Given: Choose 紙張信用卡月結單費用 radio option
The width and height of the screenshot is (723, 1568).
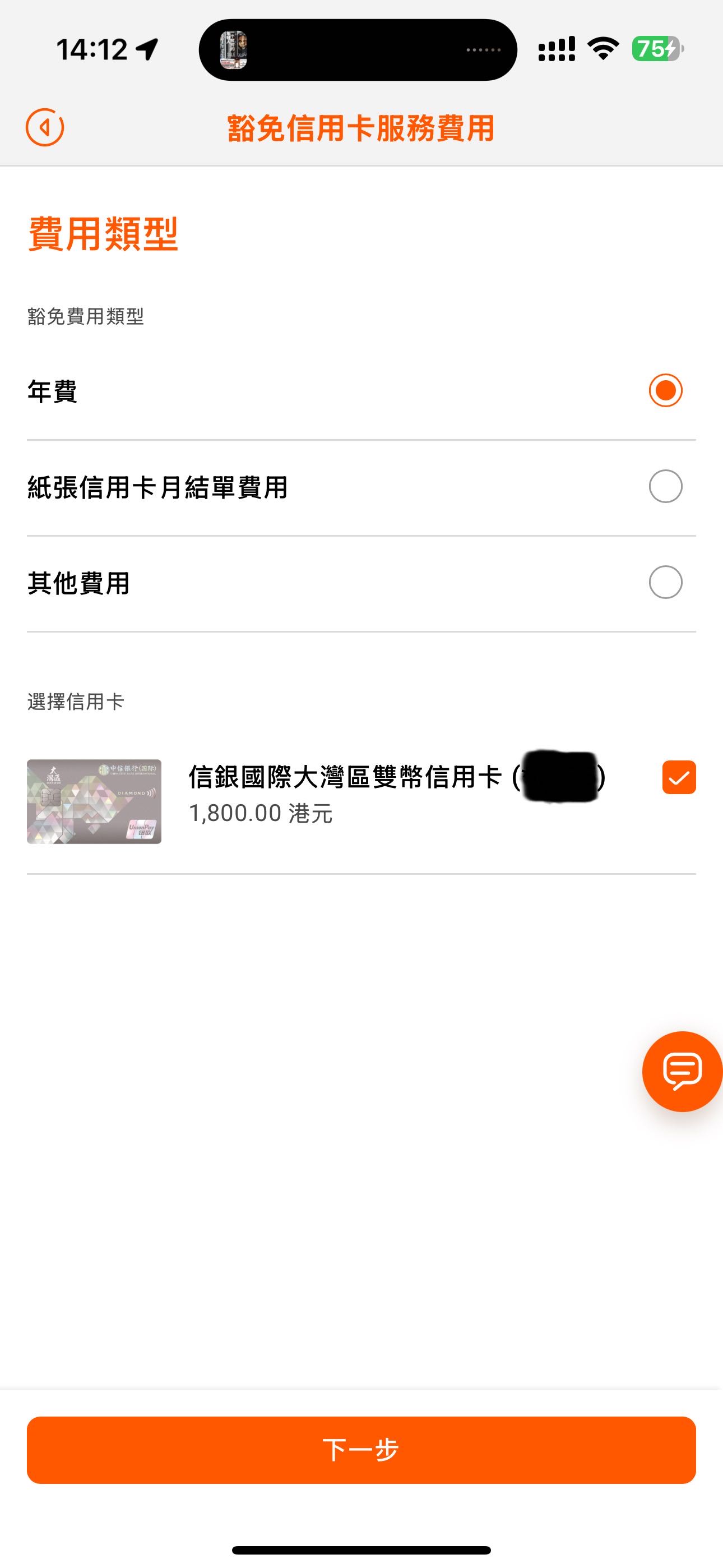Looking at the screenshot, I should coord(665,486).
